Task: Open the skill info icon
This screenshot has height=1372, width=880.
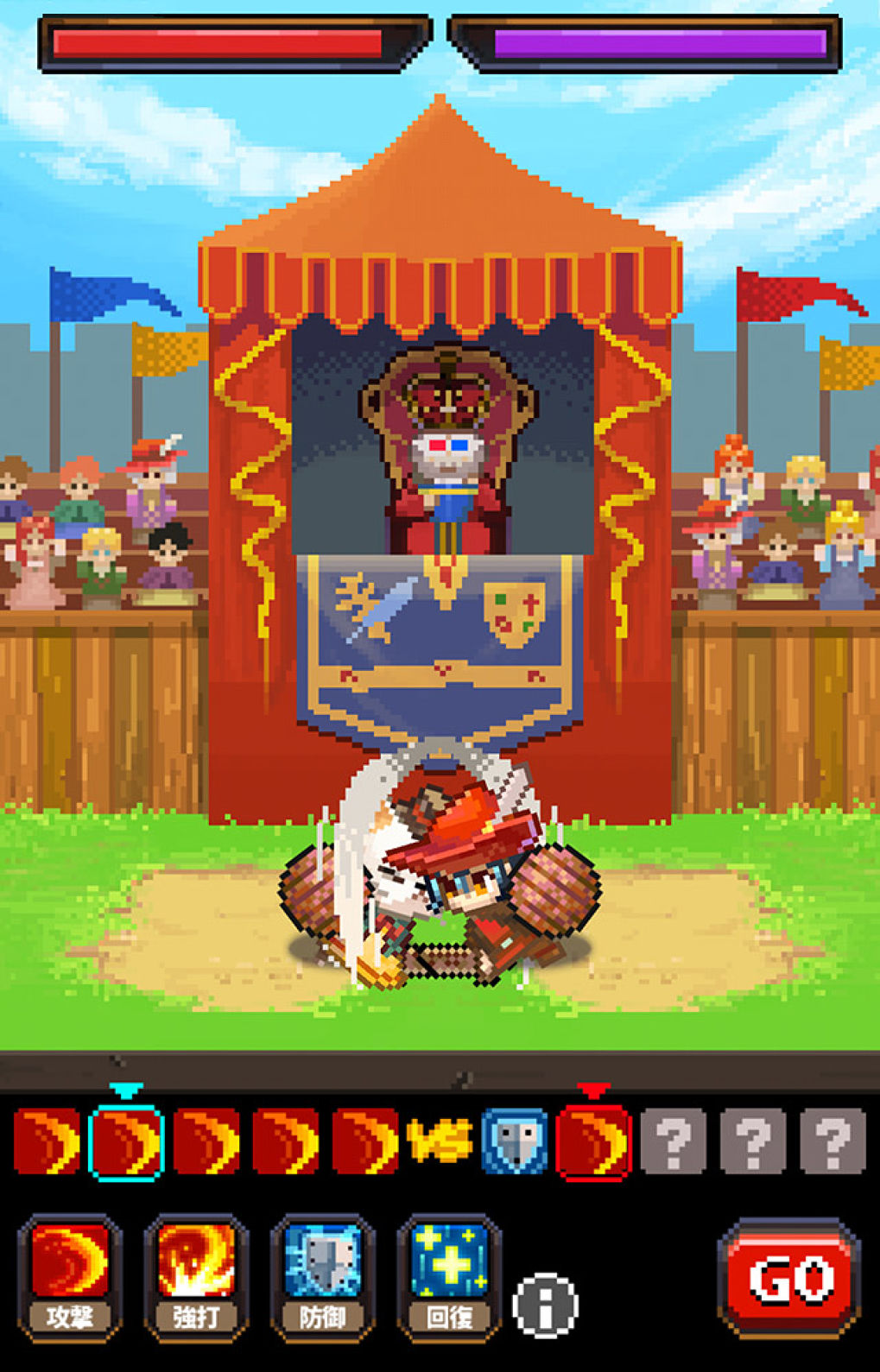Action: click(545, 1305)
